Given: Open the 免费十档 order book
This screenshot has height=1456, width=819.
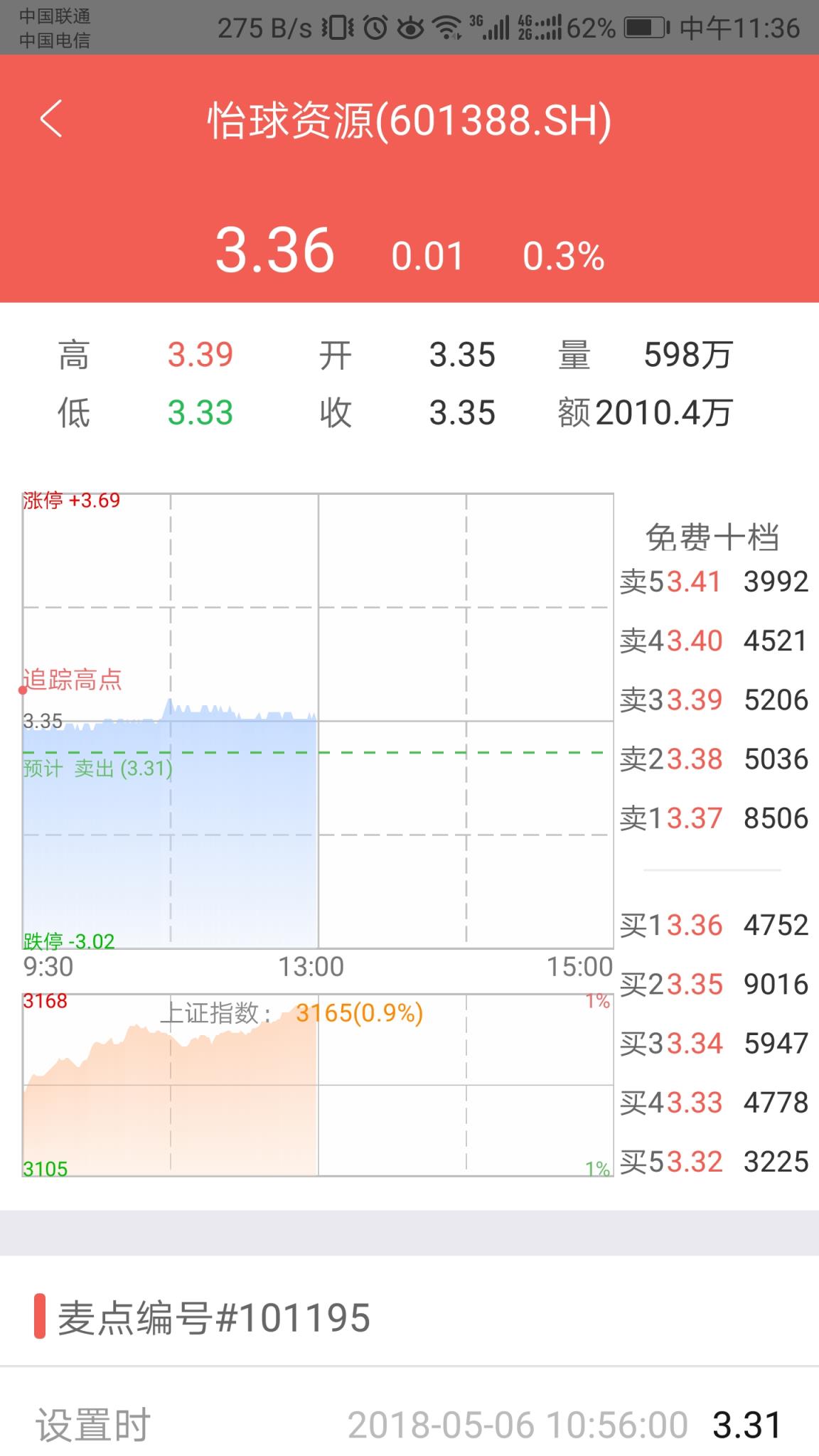Looking at the screenshot, I should (712, 537).
